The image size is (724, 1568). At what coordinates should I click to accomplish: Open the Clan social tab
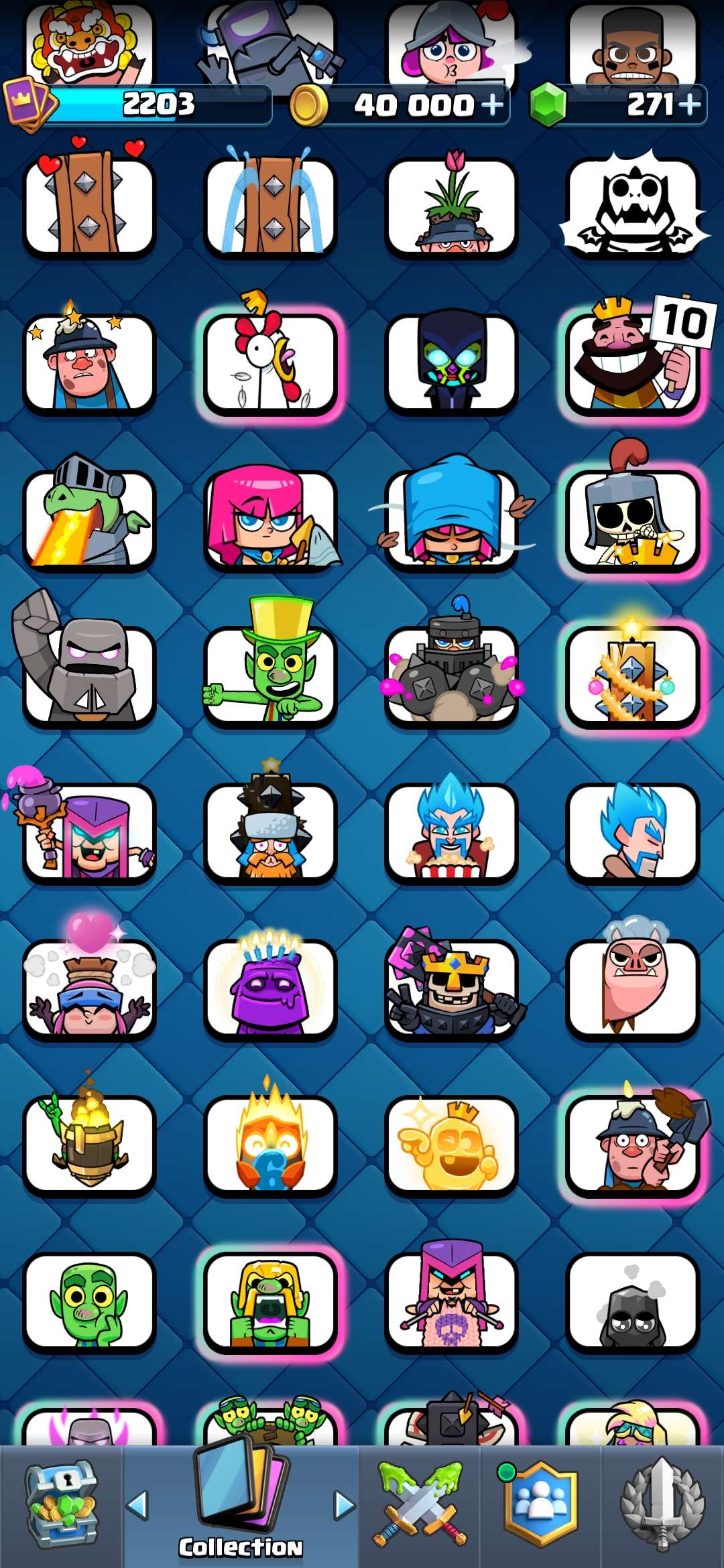click(x=540, y=1505)
